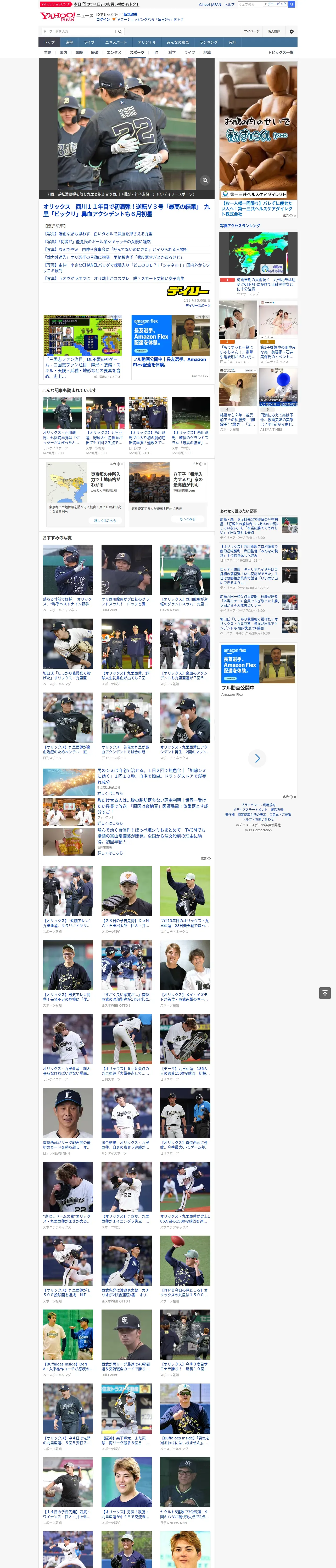Switch to the ライブ tab
Viewport: 336px width, 1568px height.
tap(89, 43)
